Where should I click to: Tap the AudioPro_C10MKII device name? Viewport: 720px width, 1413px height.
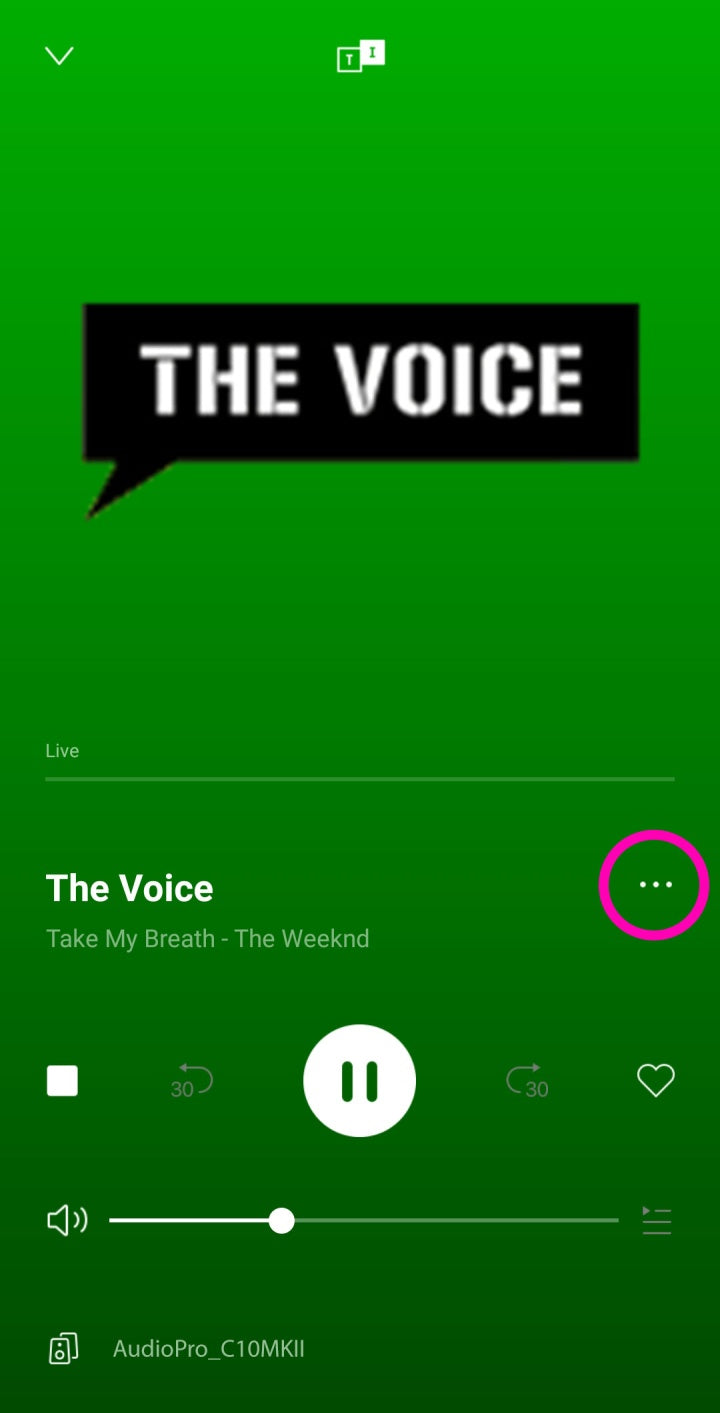coord(208,1348)
